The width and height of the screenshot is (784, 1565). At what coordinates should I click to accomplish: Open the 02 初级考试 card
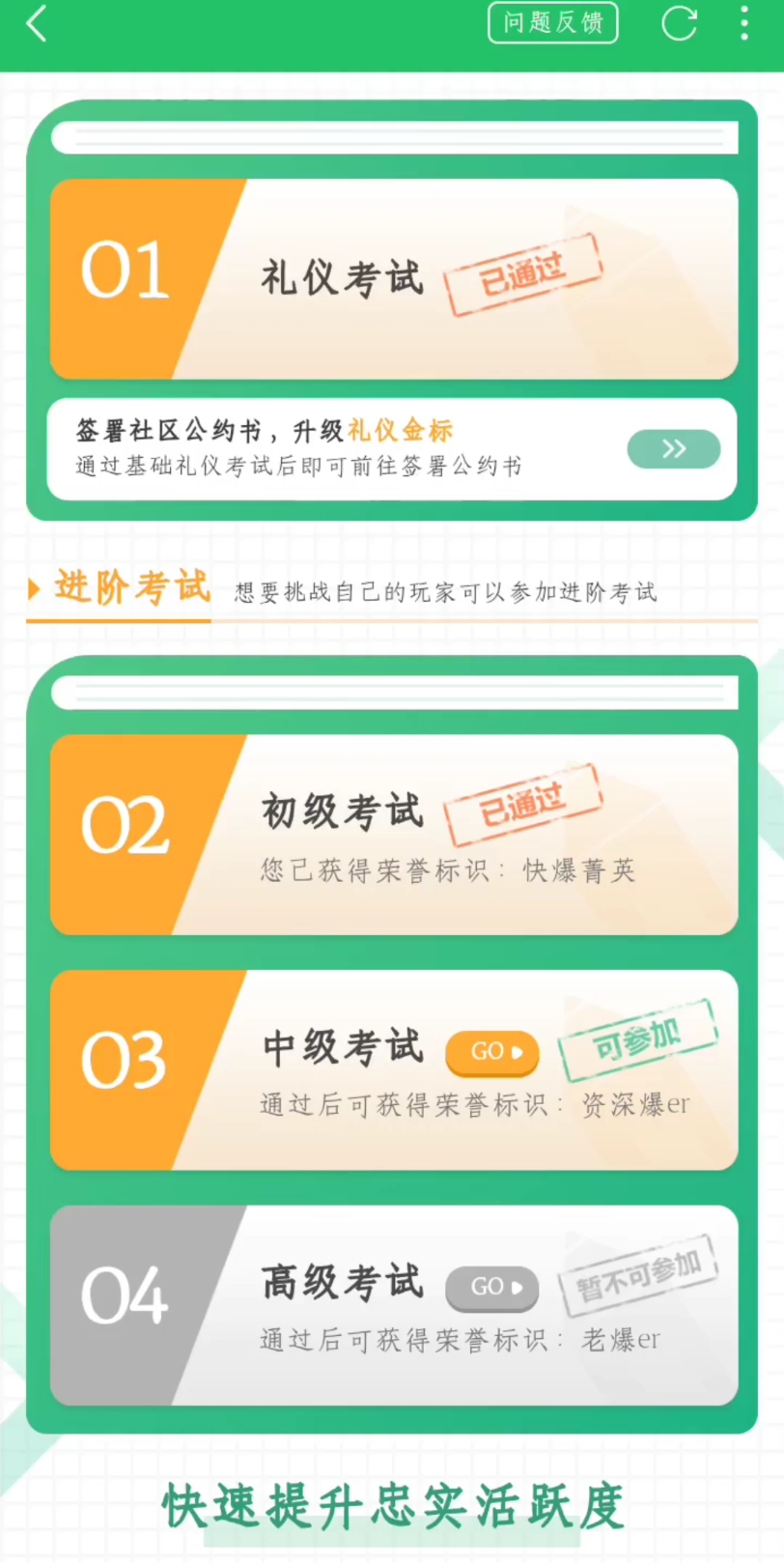click(394, 835)
